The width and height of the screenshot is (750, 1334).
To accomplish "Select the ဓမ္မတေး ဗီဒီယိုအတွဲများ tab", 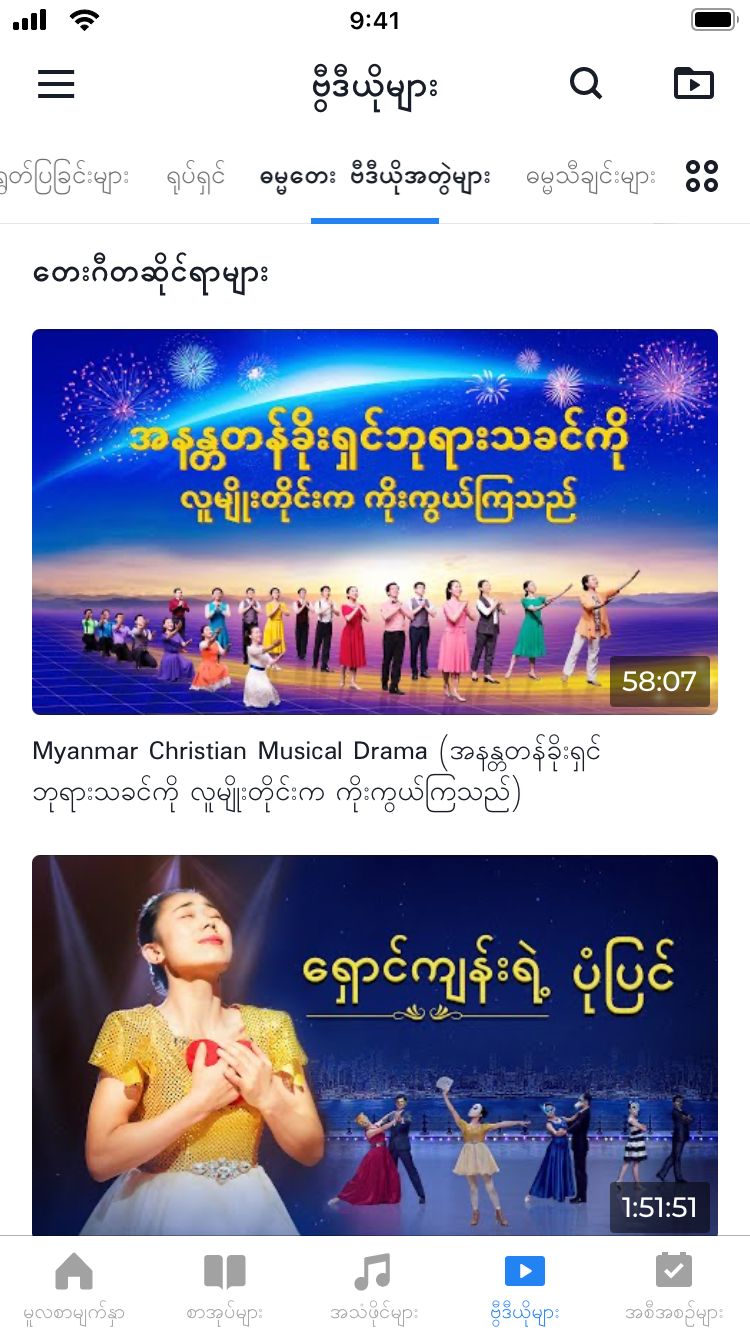I will click(375, 178).
